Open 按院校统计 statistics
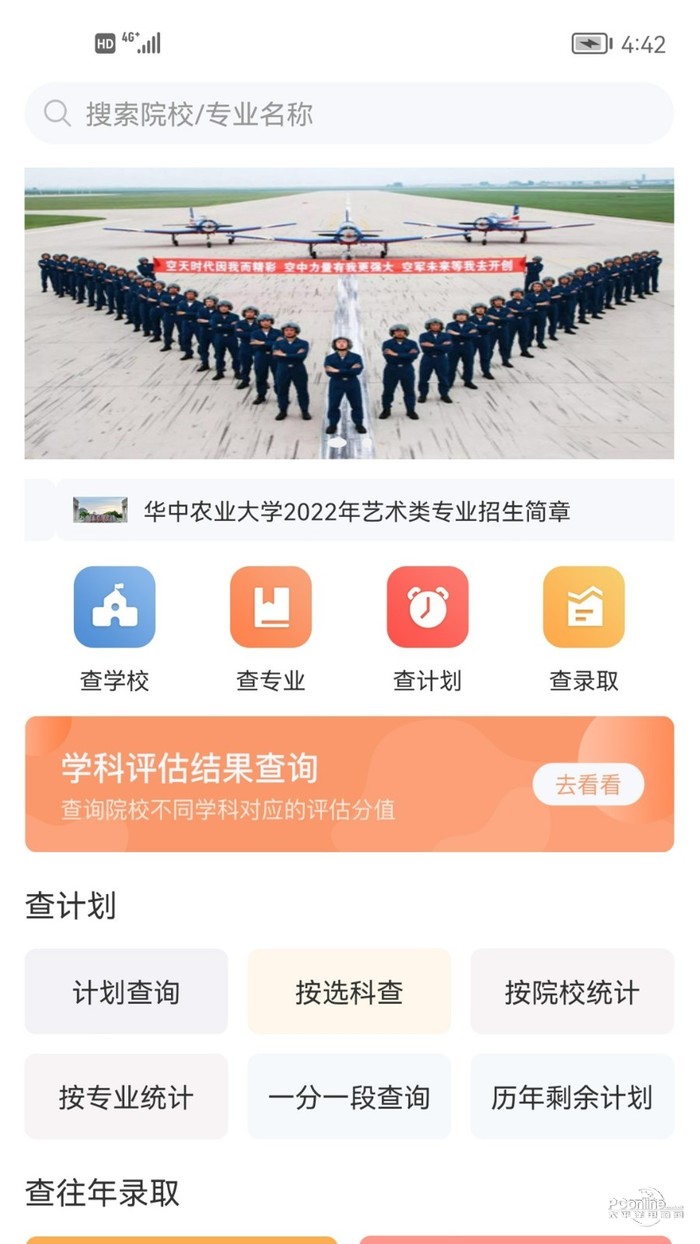The height and width of the screenshot is (1244, 700). (x=572, y=992)
